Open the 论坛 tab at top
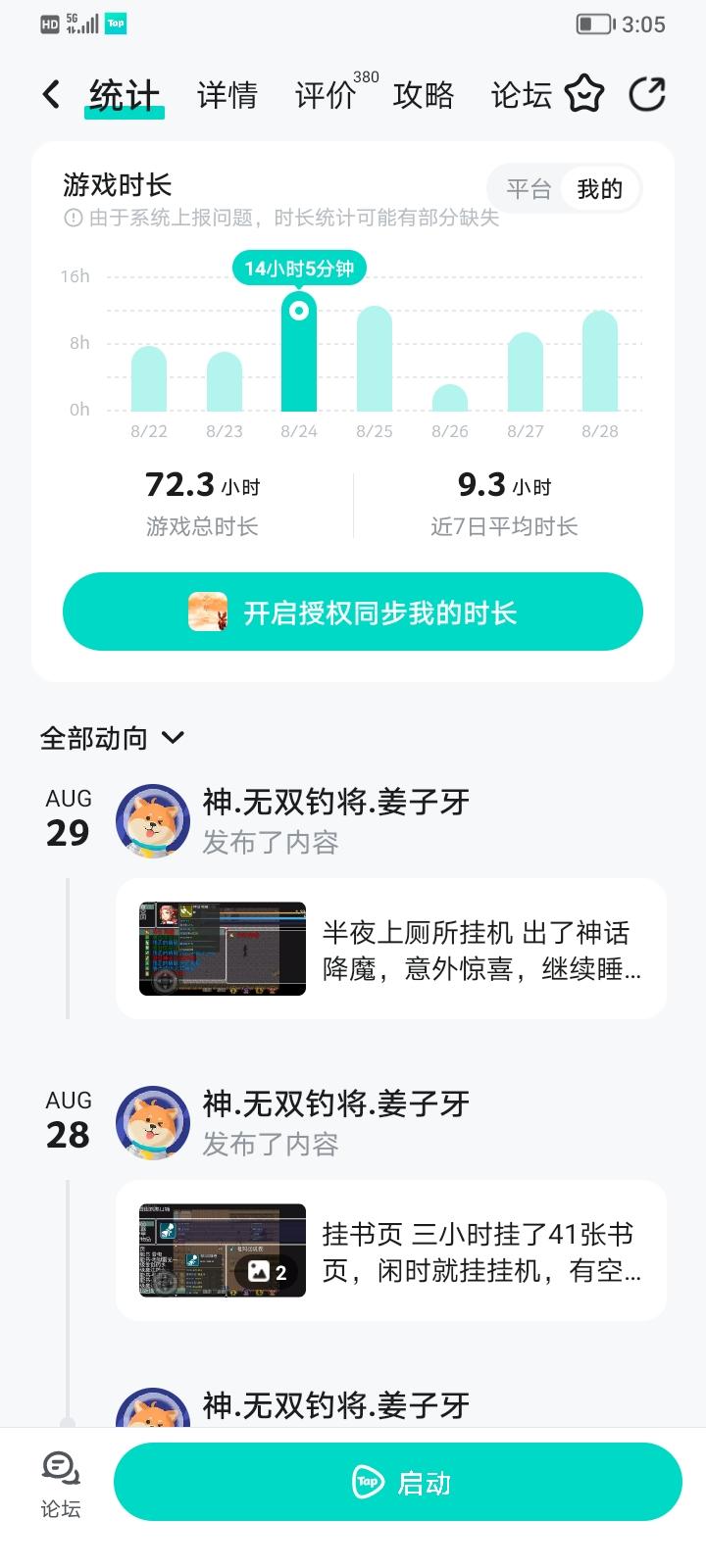The height and width of the screenshot is (1568, 706). [521, 95]
